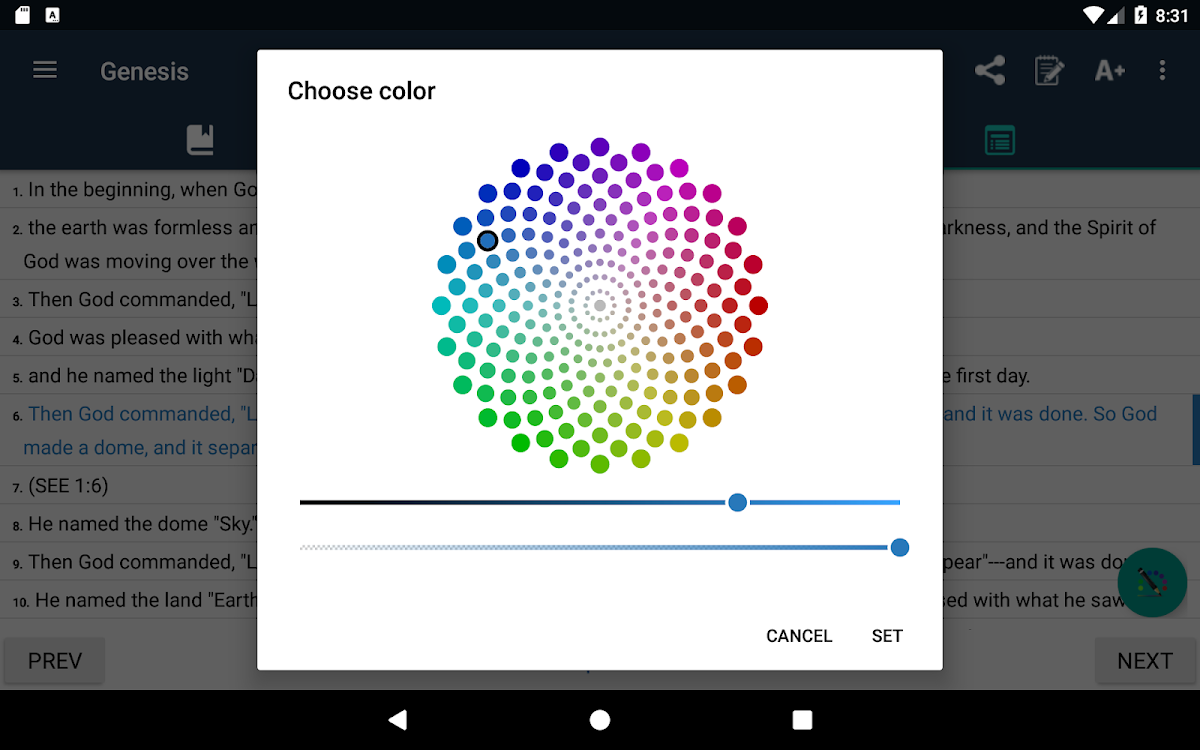The width and height of the screenshot is (1200, 750).
Task: Select the top purple outer swatch
Action: 600,147
